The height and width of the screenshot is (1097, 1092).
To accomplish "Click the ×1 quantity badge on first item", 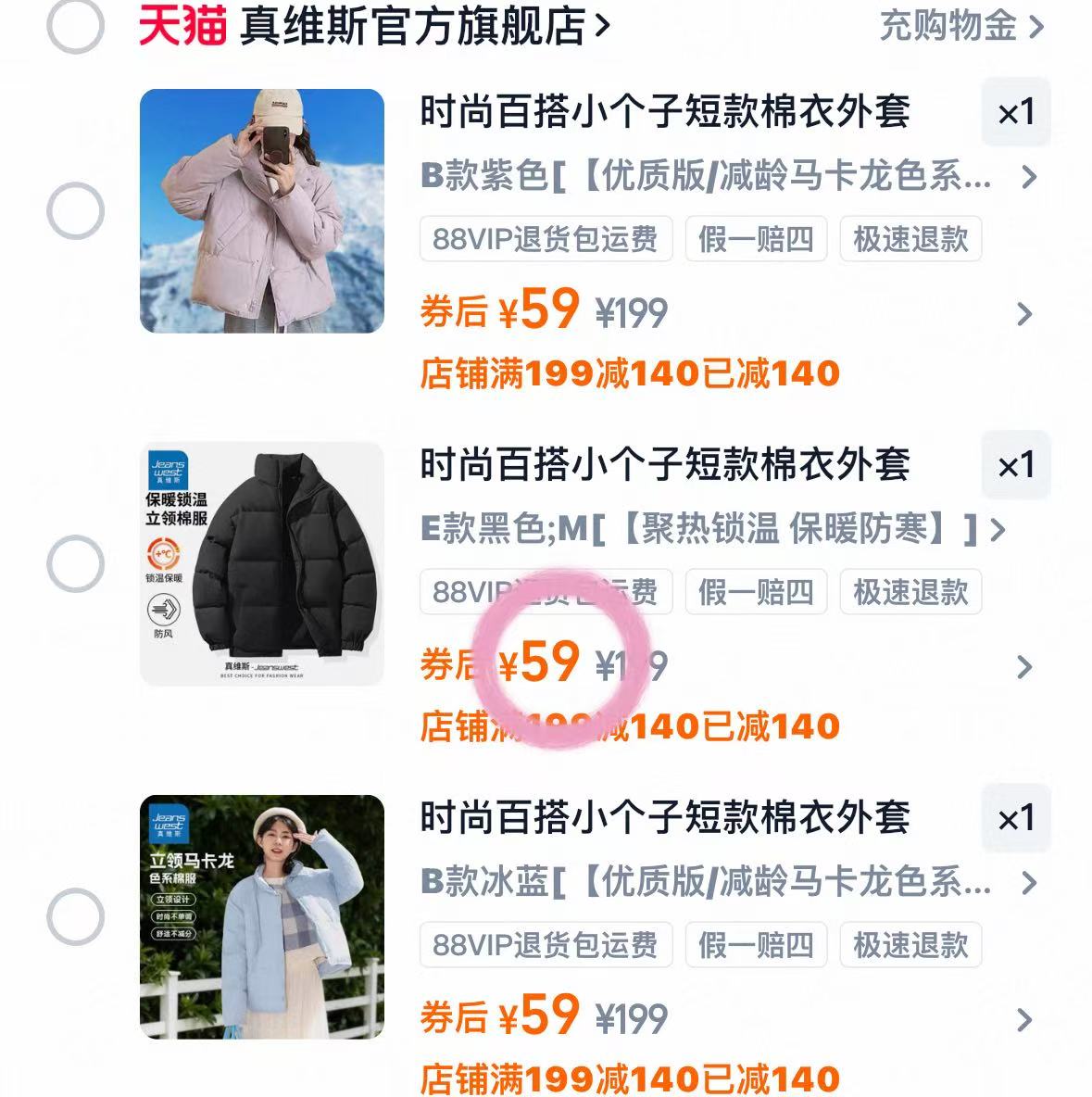I will click(1016, 112).
